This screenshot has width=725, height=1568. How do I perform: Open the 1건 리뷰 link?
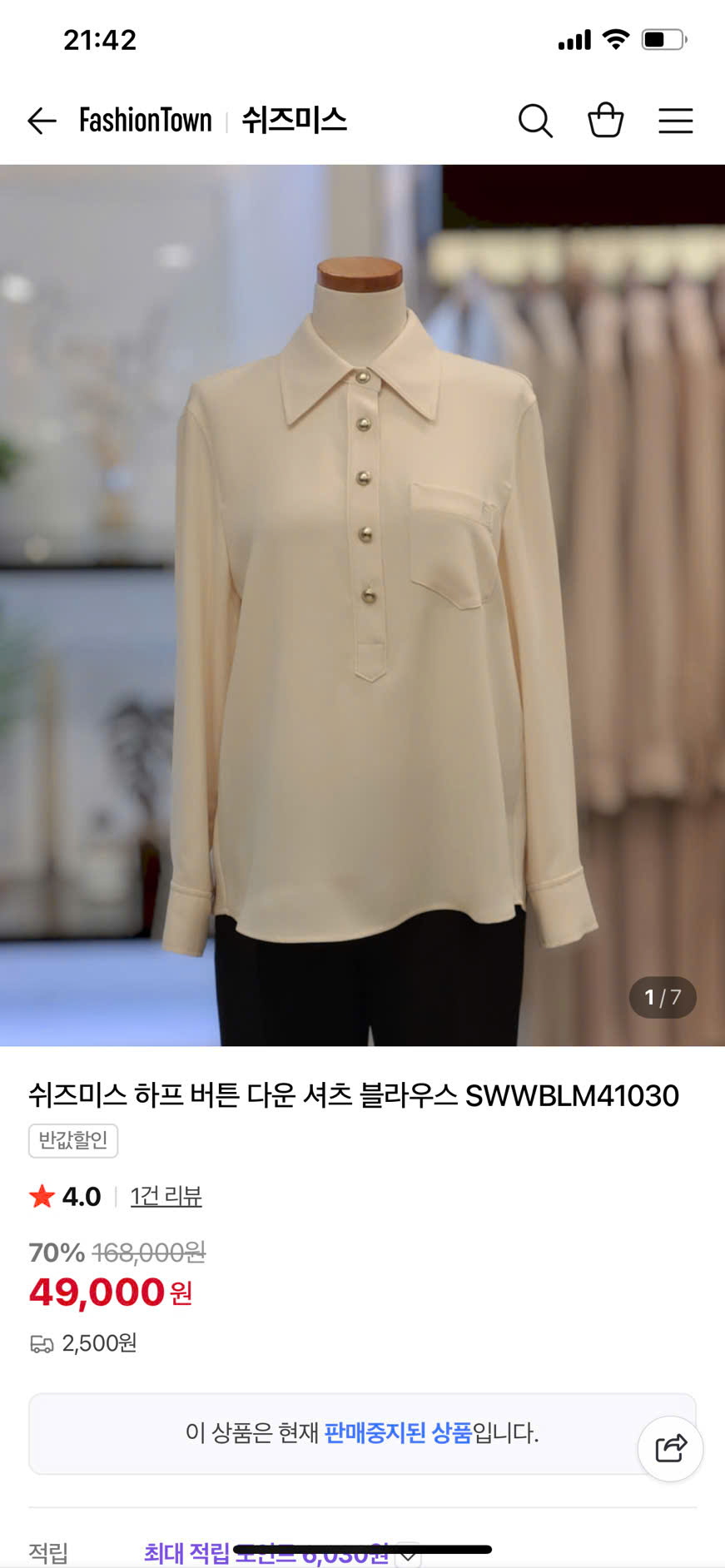pyautogui.click(x=166, y=1197)
